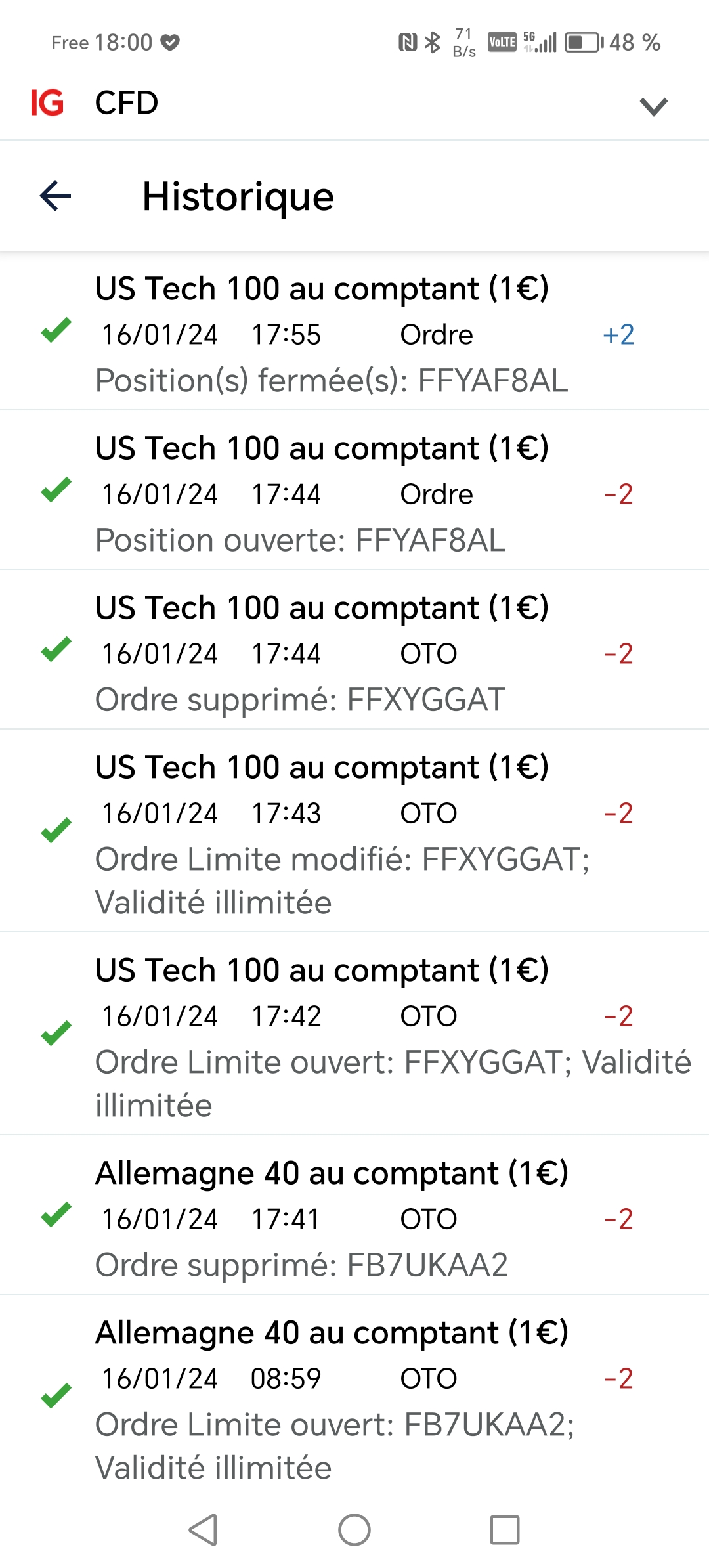This screenshot has height=1568, width=709.
Task: Open the 17:55 closed position FFYAF8AL entry
Action: tap(354, 334)
